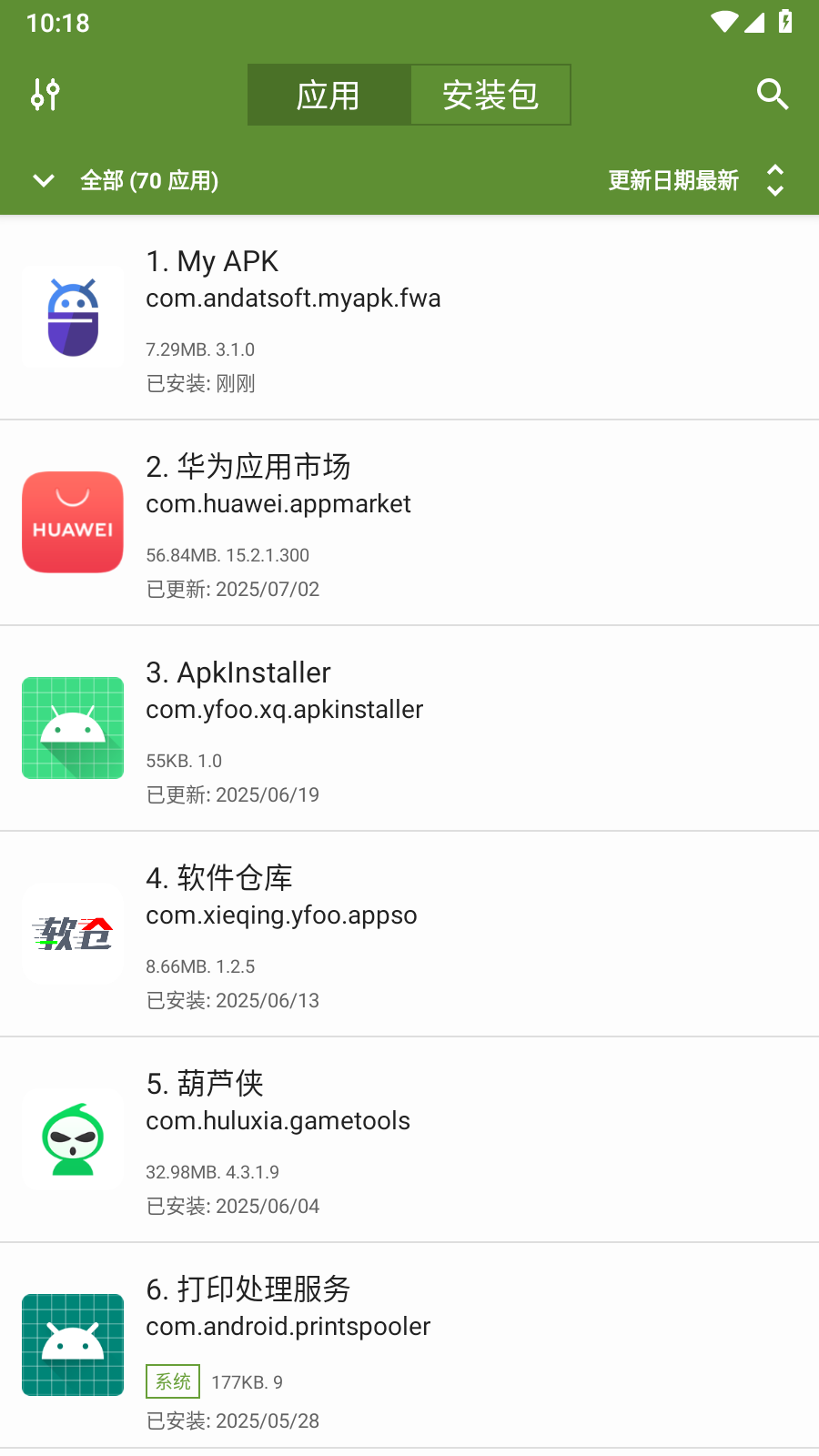
Task: Tap the 系统 system label on 打印处理服务
Action: pos(172,1380)
